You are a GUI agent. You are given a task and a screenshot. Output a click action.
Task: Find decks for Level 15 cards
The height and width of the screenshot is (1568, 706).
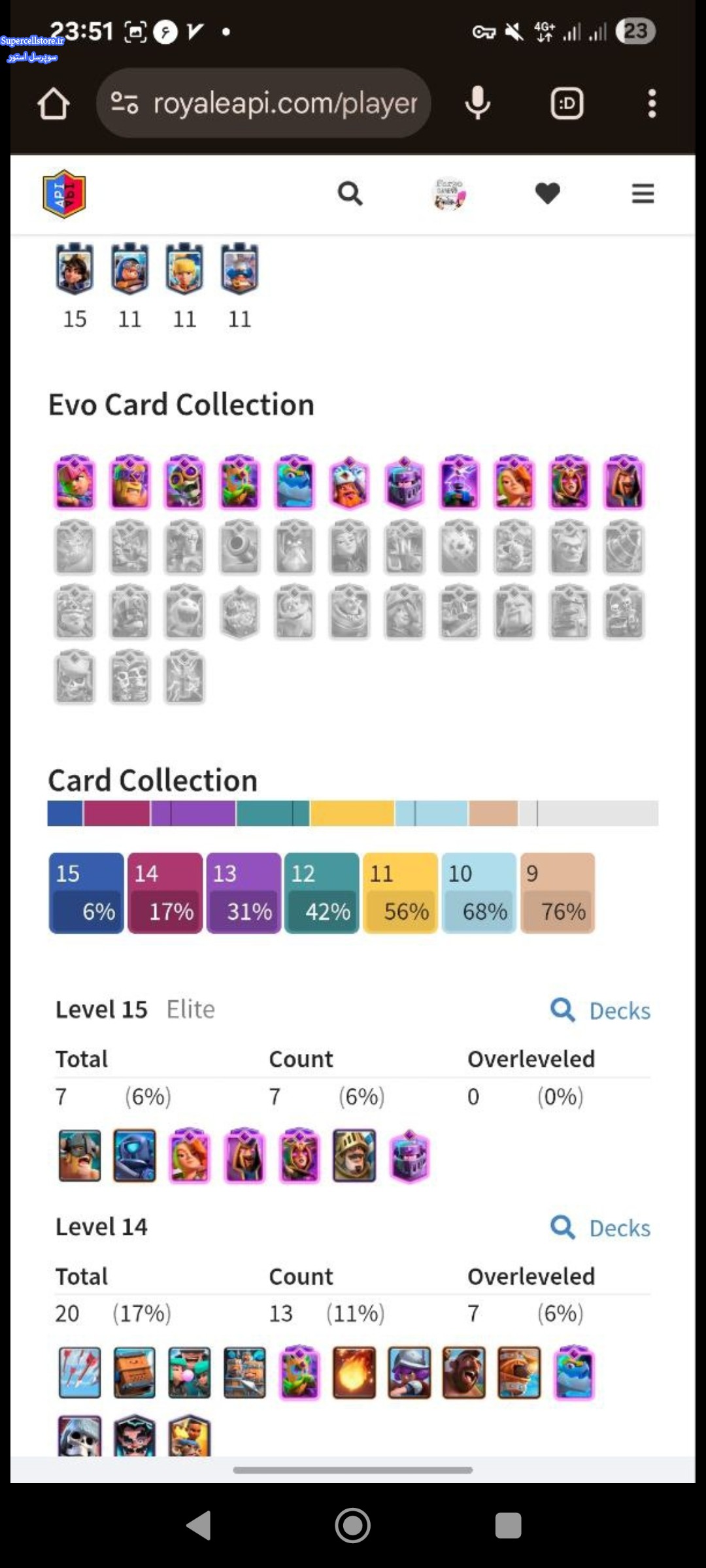pyautogui.click(x=601, y=1011)
